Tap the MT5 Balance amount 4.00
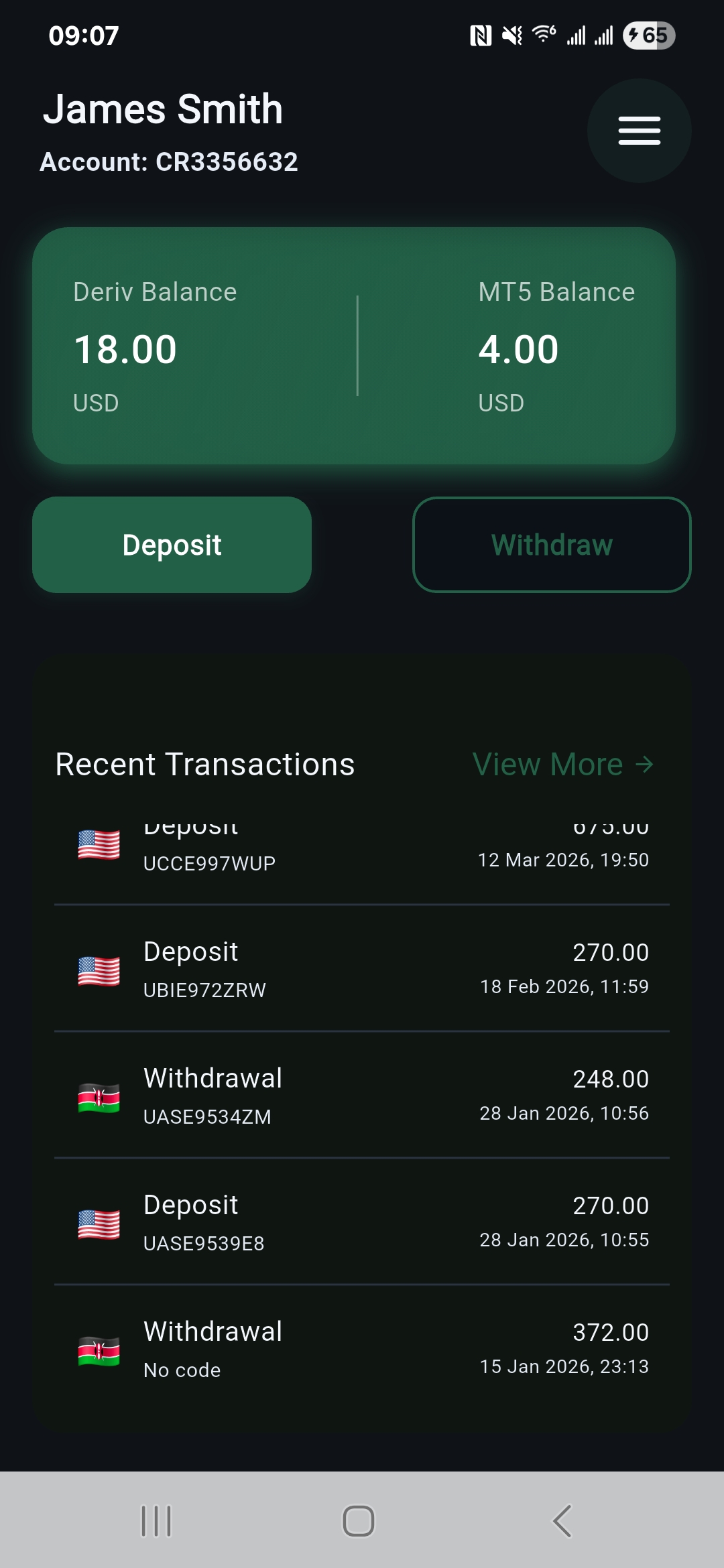This screenshot has height=1568, width=724. [x=518, y=349]
